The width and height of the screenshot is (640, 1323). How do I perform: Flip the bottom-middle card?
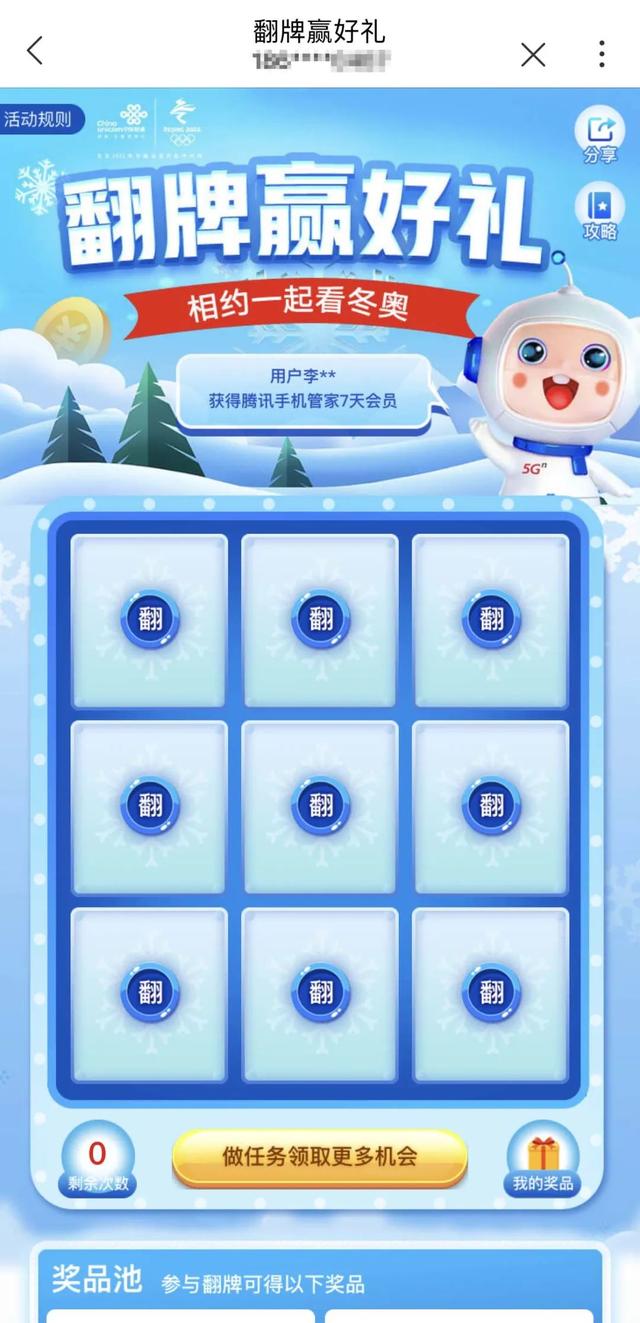320,993
